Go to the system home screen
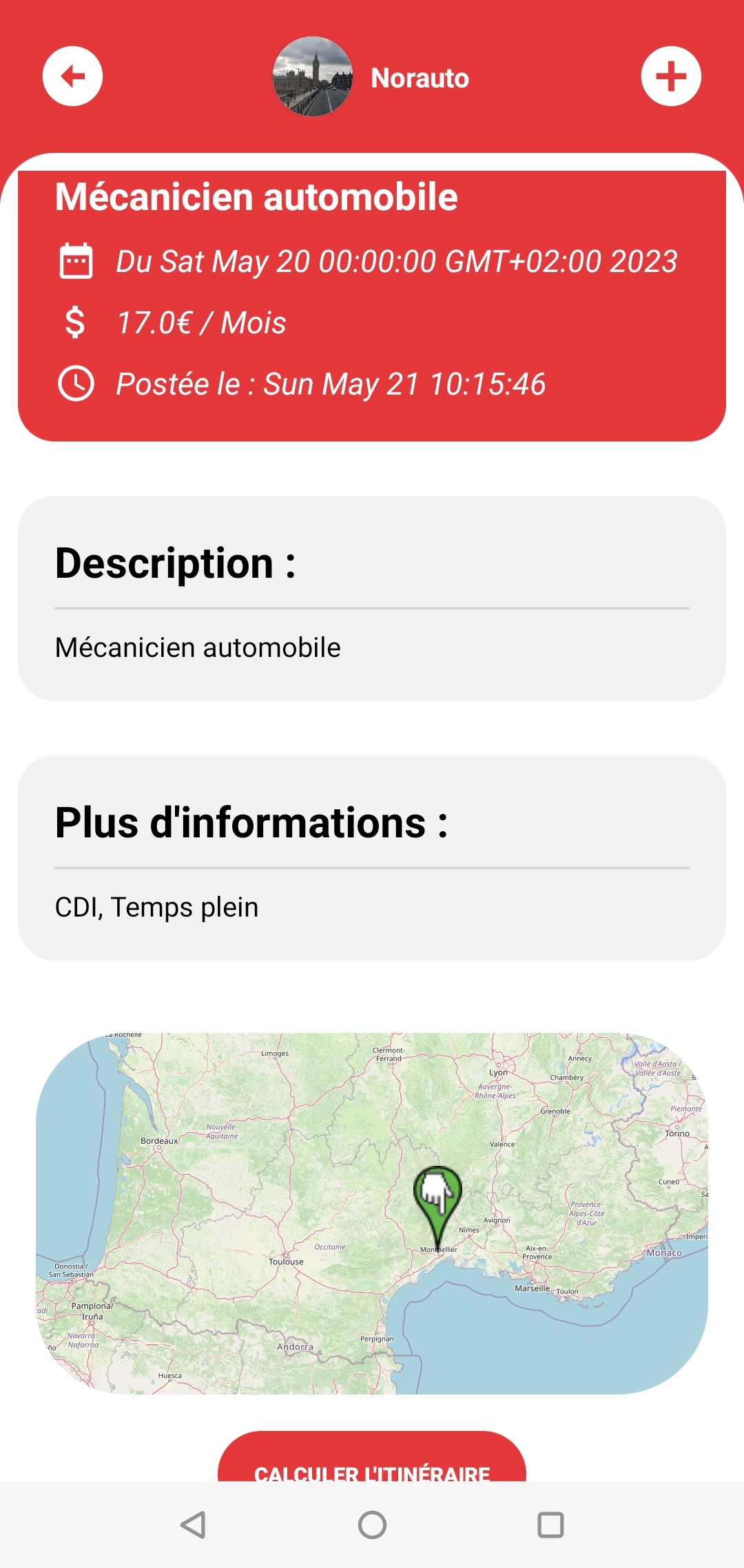 (x=372, y=1525)
